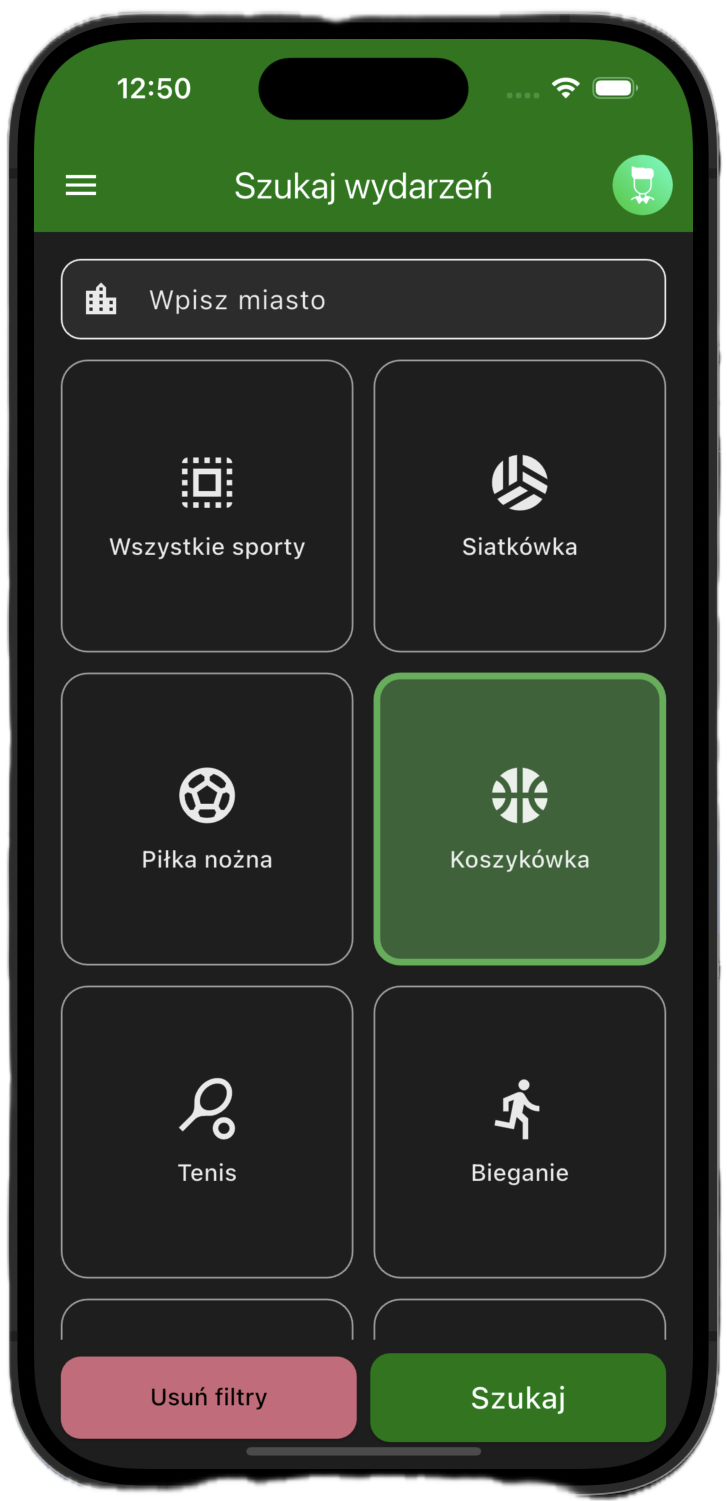
Task: Open the hamburger drawer menu
Action: point(81,185)
